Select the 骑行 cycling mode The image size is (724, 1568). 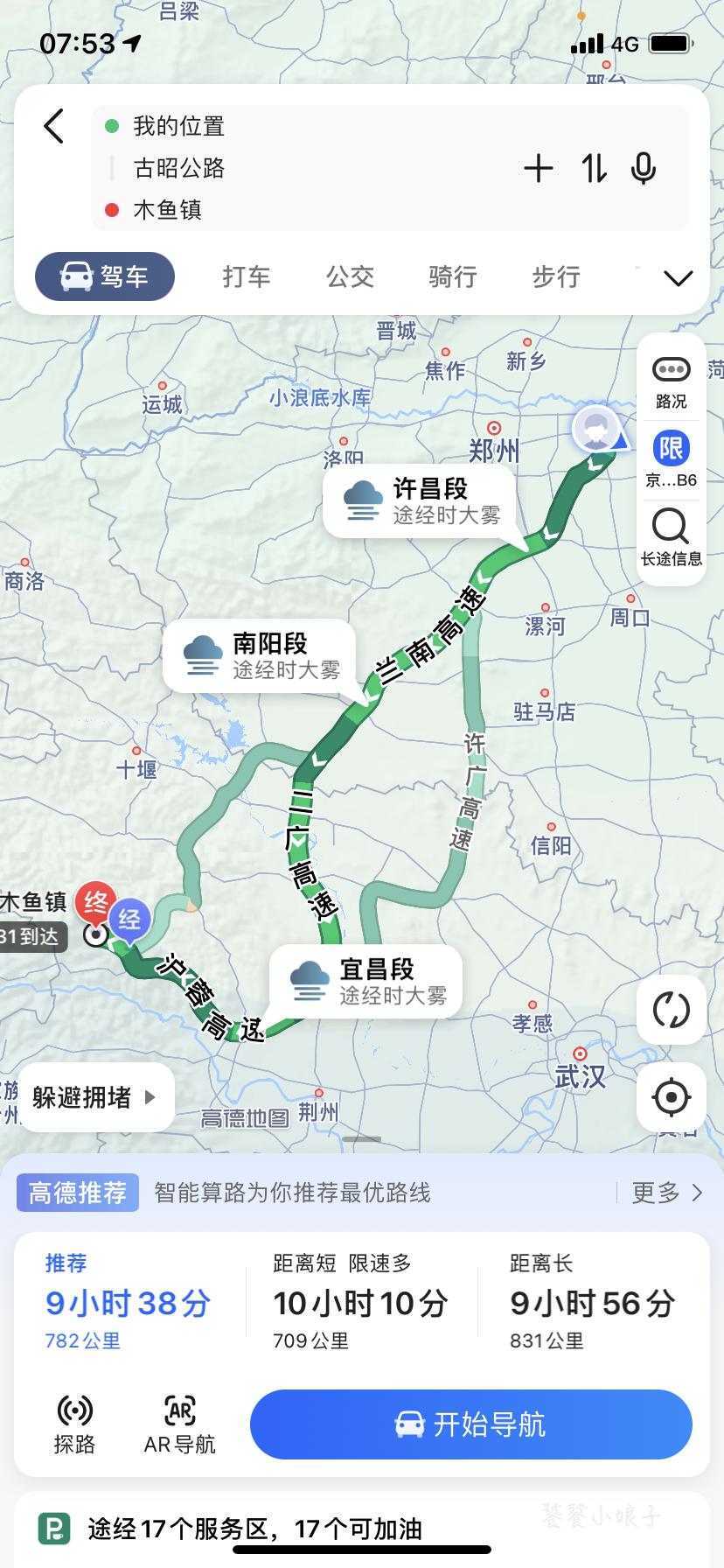pos(452,276)
